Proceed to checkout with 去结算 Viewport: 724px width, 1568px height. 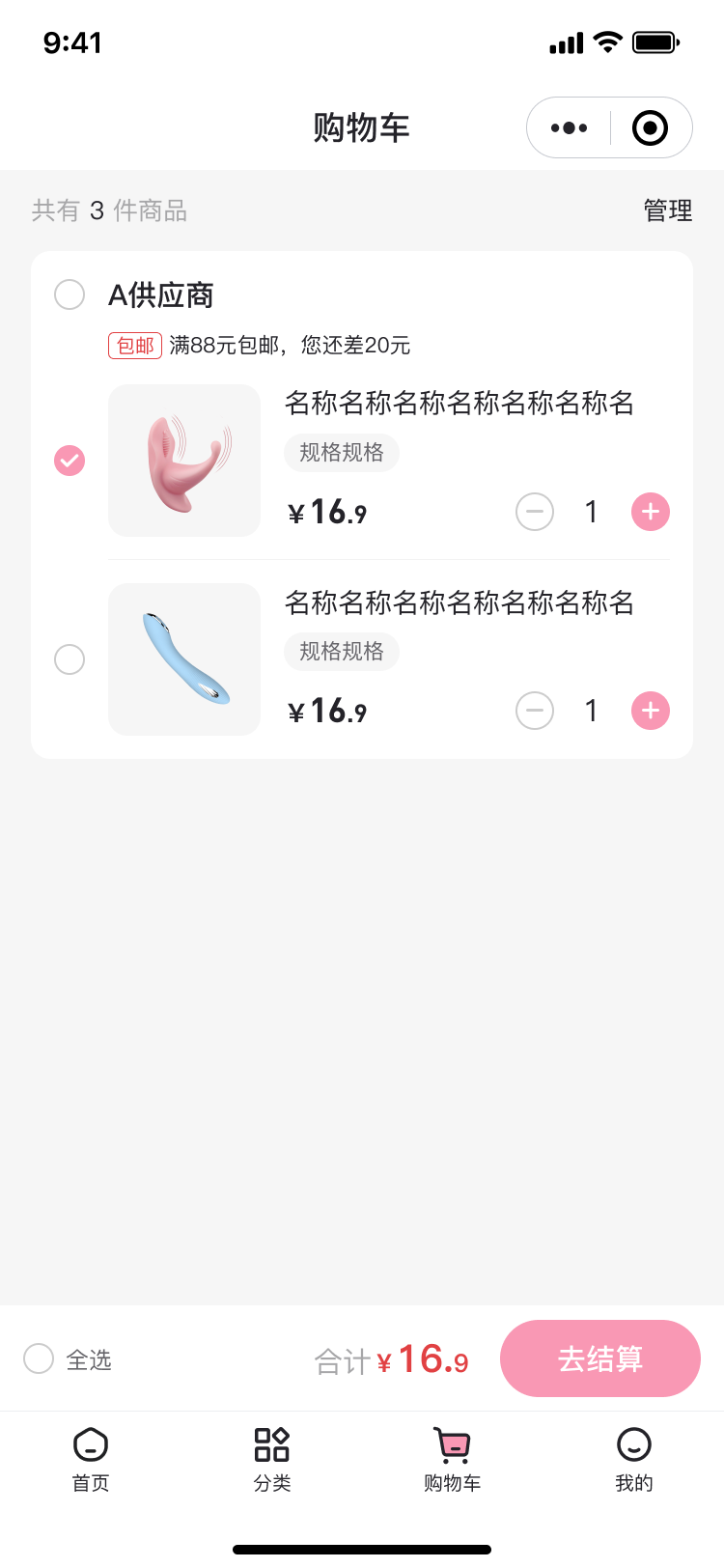(599, 1358)
